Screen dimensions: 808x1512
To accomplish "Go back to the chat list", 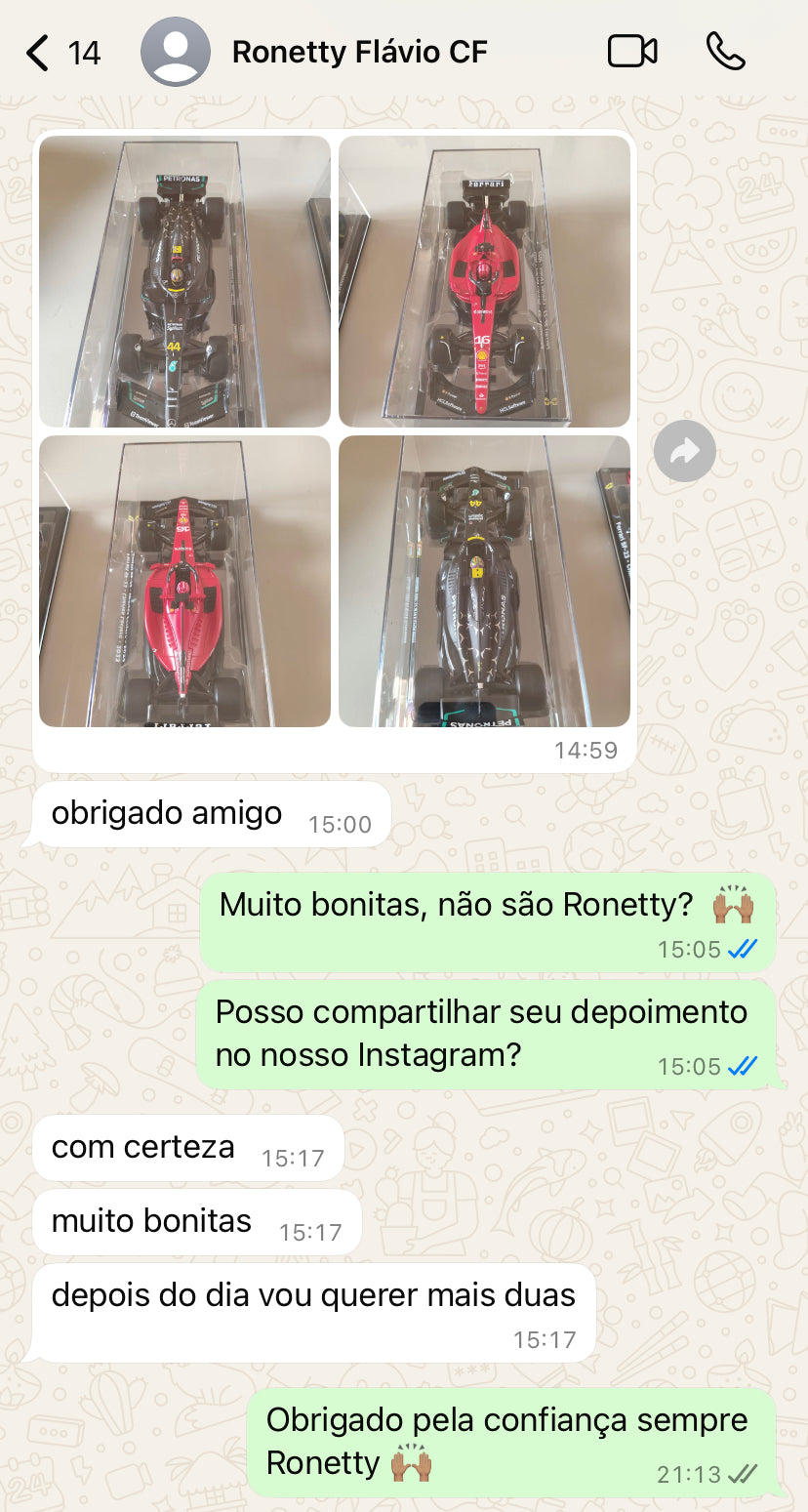I will click(39, 52).
